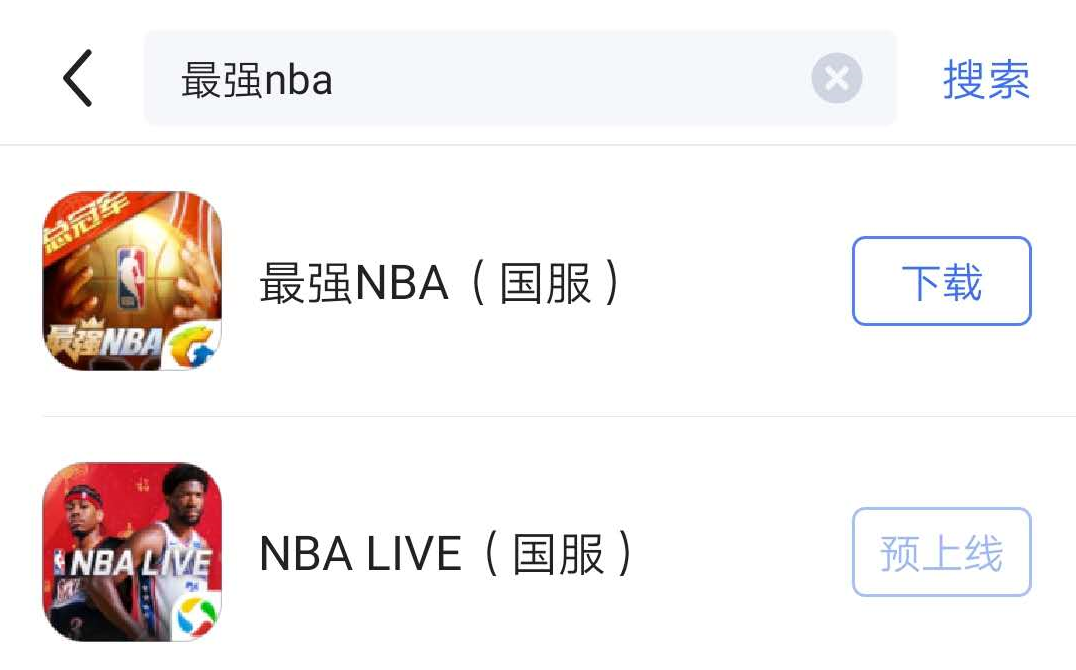
Task: Open the NBA LIVE（国服）result
Action: pyautogui.click(x=445, y=553)
